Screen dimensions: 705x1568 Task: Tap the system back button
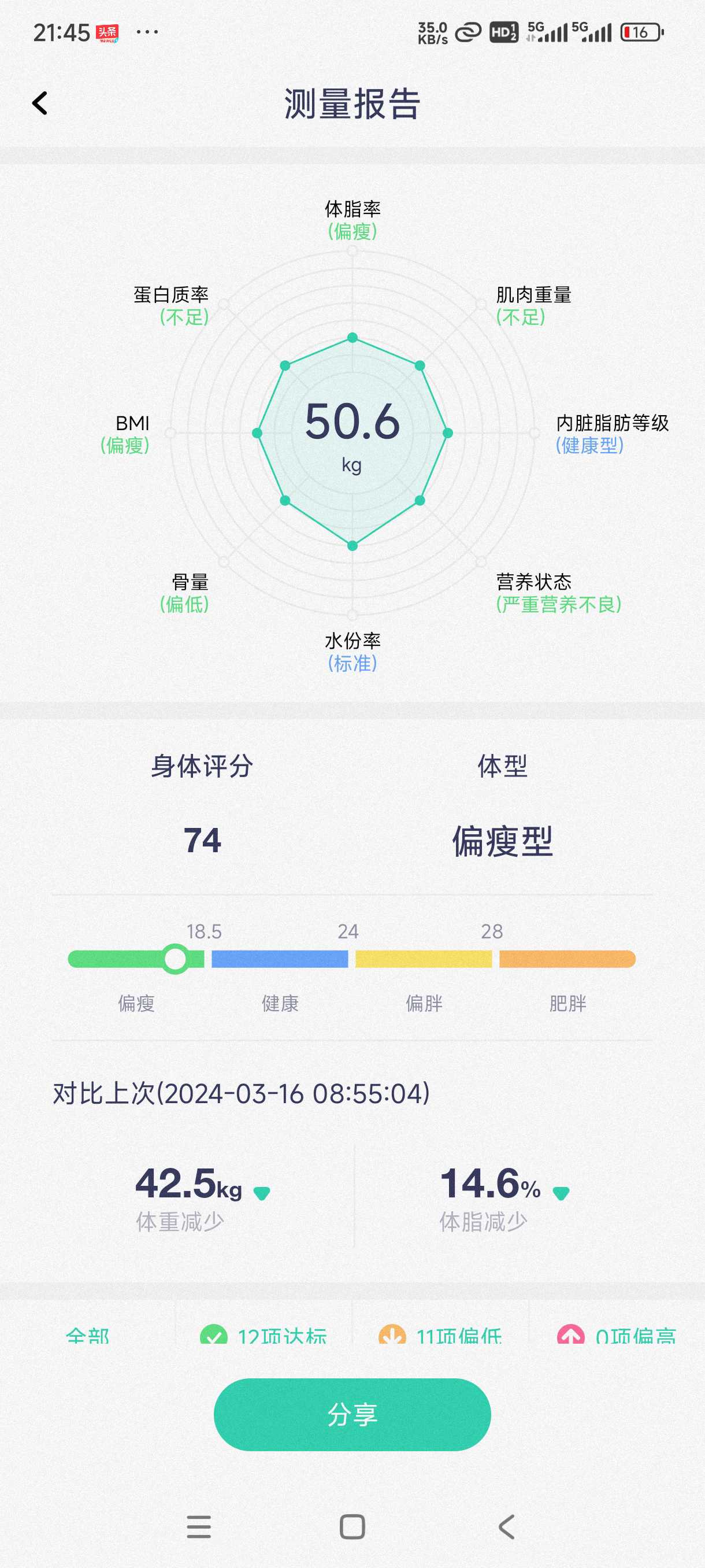(x=506, y=1526)
